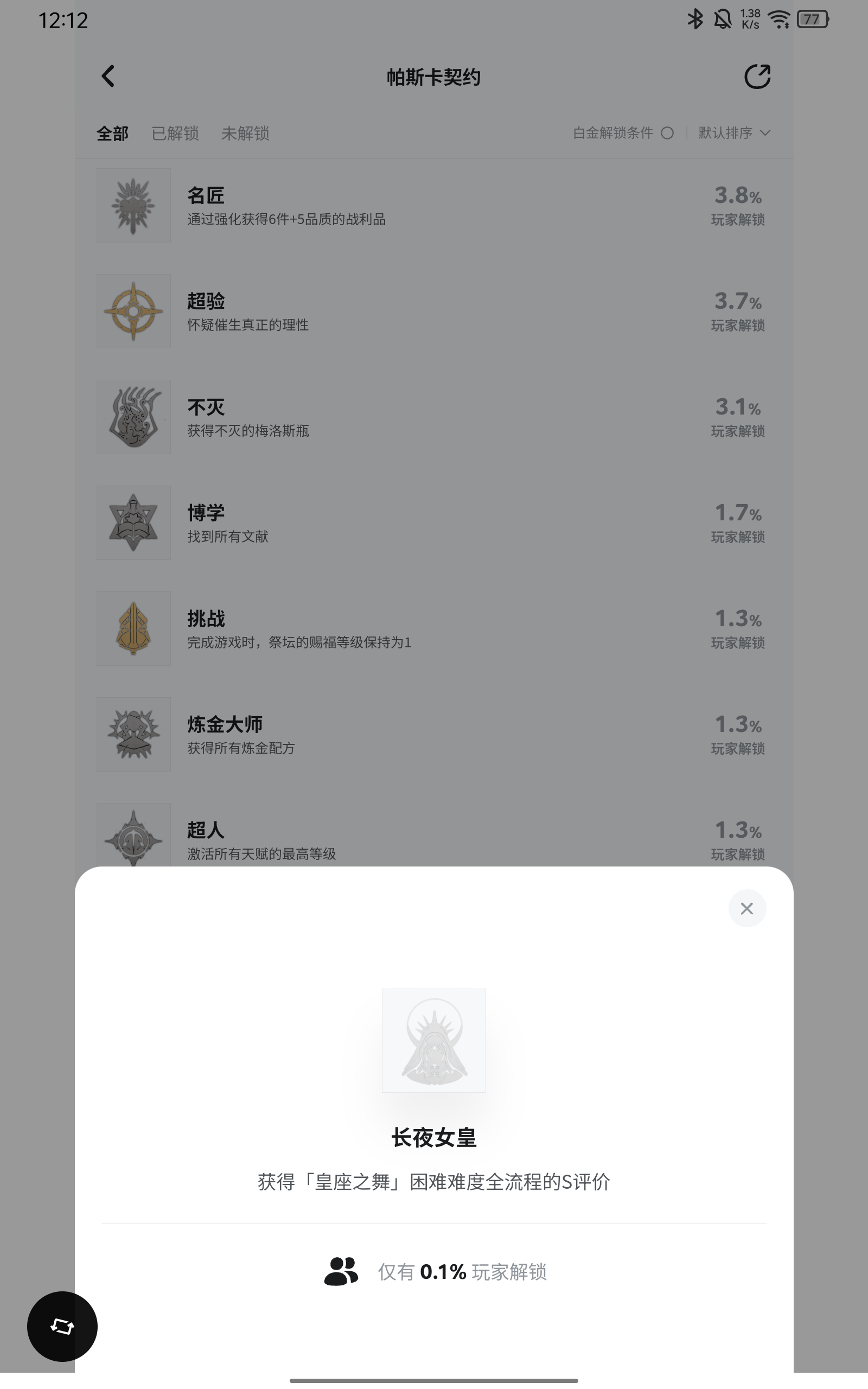The height and width of the screenshot is (1389, 868).
Task: Enable the 白金解锁条件 filter toggle
Action: [668, 132]
